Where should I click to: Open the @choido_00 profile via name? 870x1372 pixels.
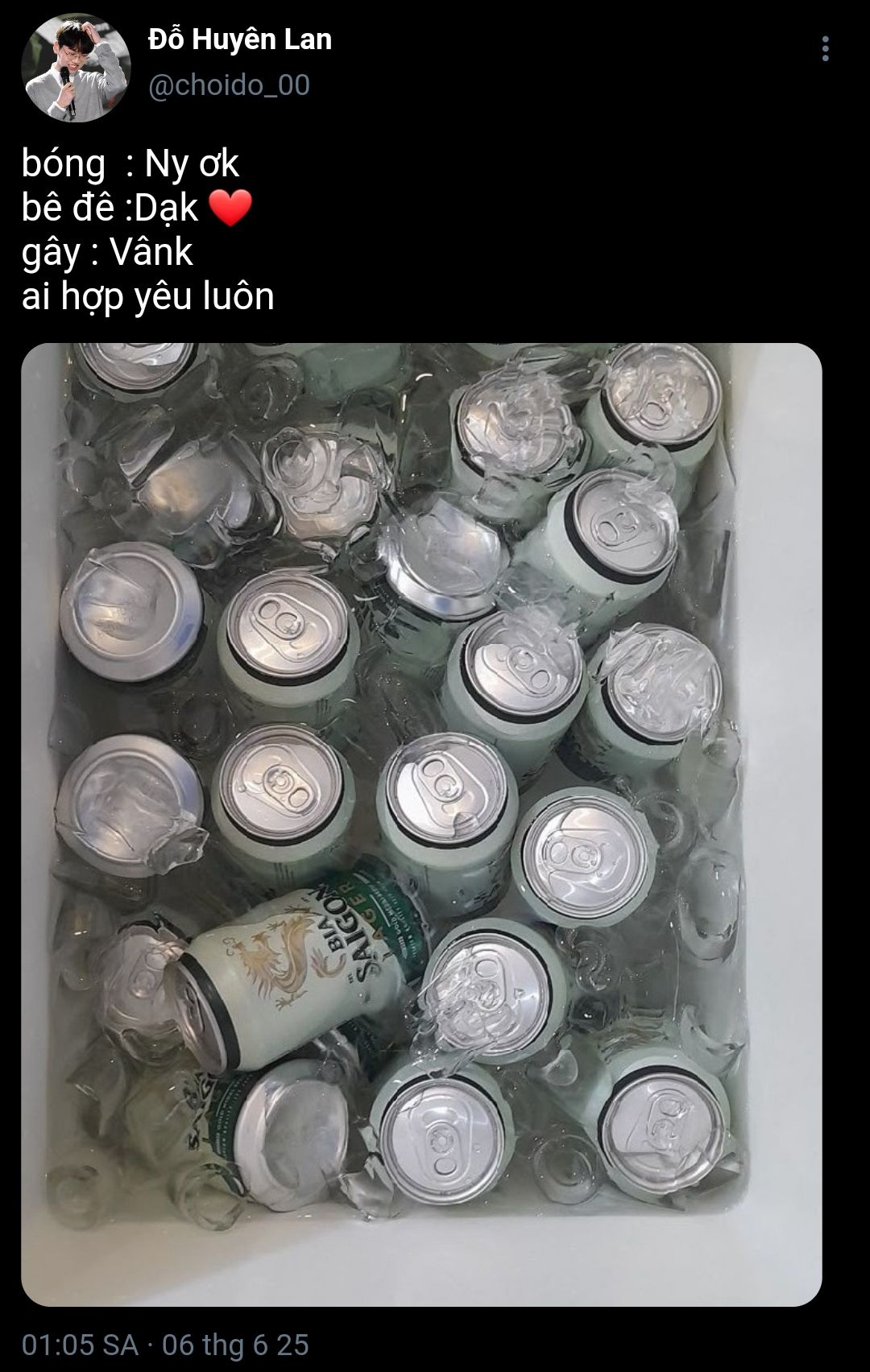pyautogui.click(x=240, y=39)
